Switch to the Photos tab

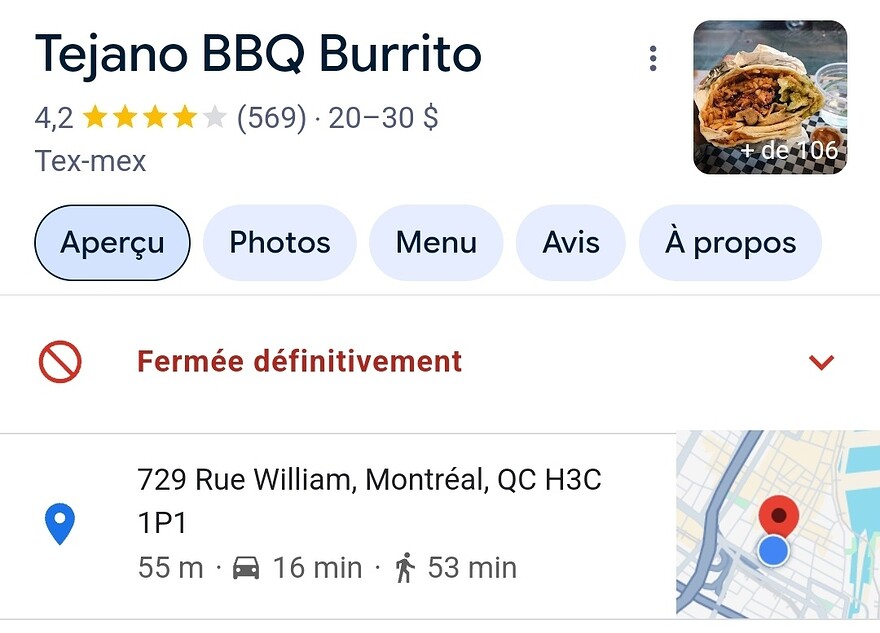coord(280,243)
